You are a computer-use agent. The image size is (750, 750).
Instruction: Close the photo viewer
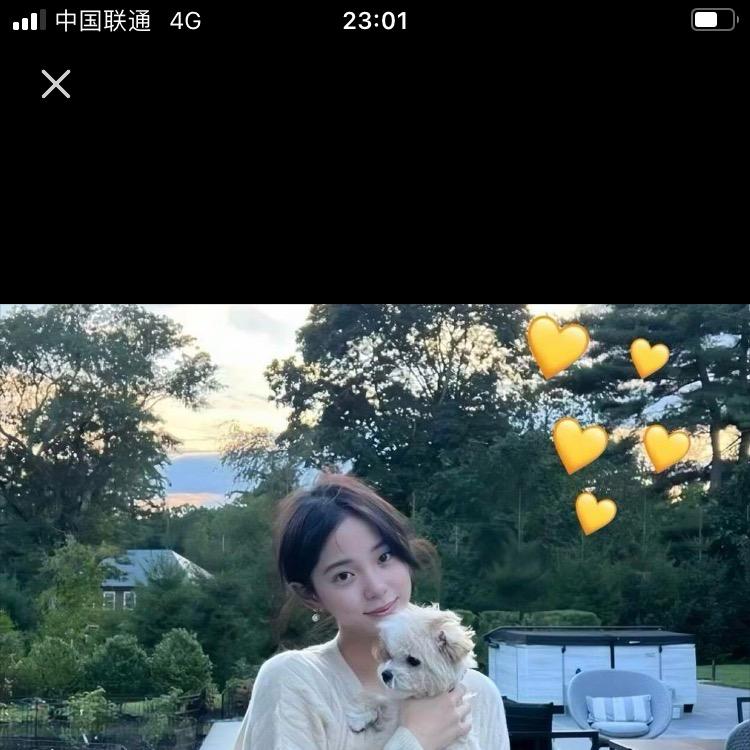(x=56, y=84)
